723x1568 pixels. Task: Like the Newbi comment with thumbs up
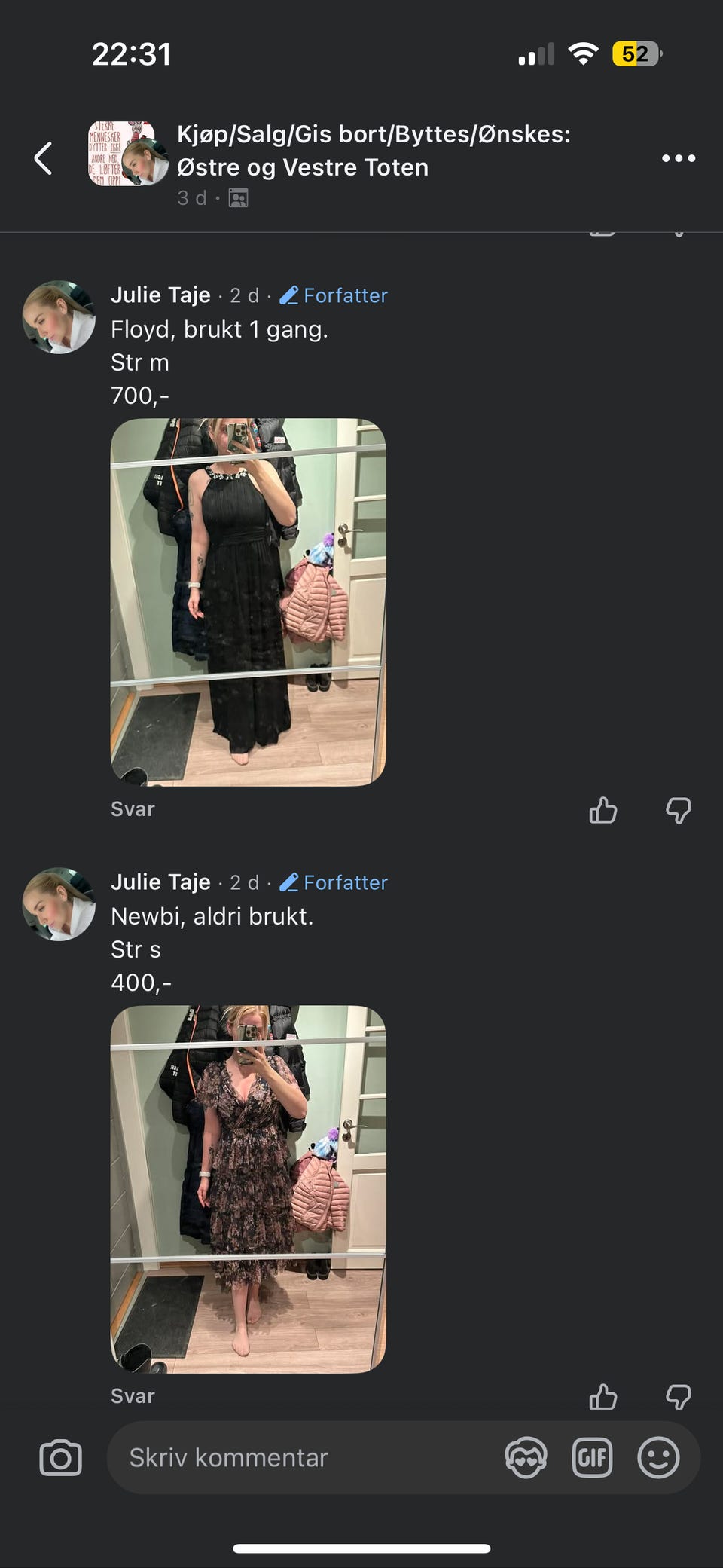pyautogui.click(x=602, y=1396)
